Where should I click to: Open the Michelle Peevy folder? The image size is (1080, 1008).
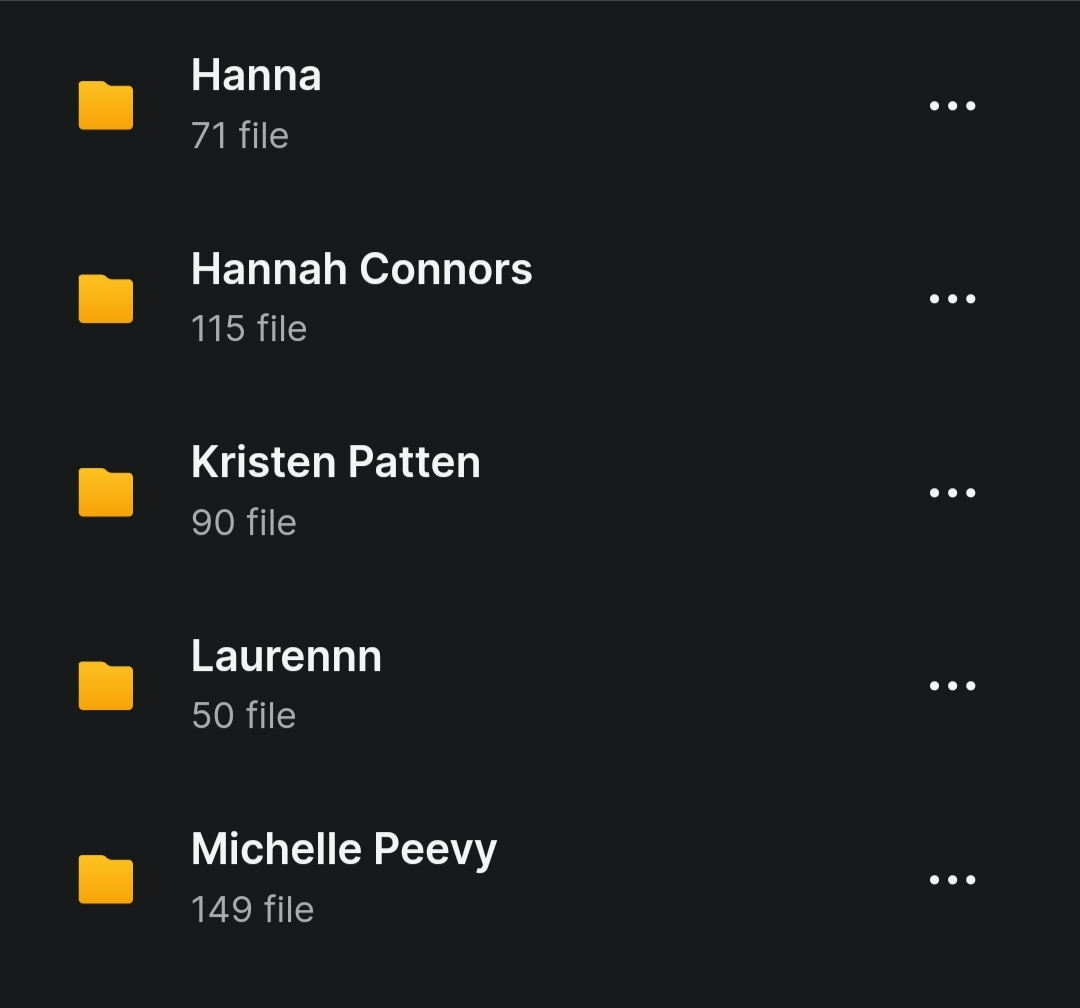[343, 877]
